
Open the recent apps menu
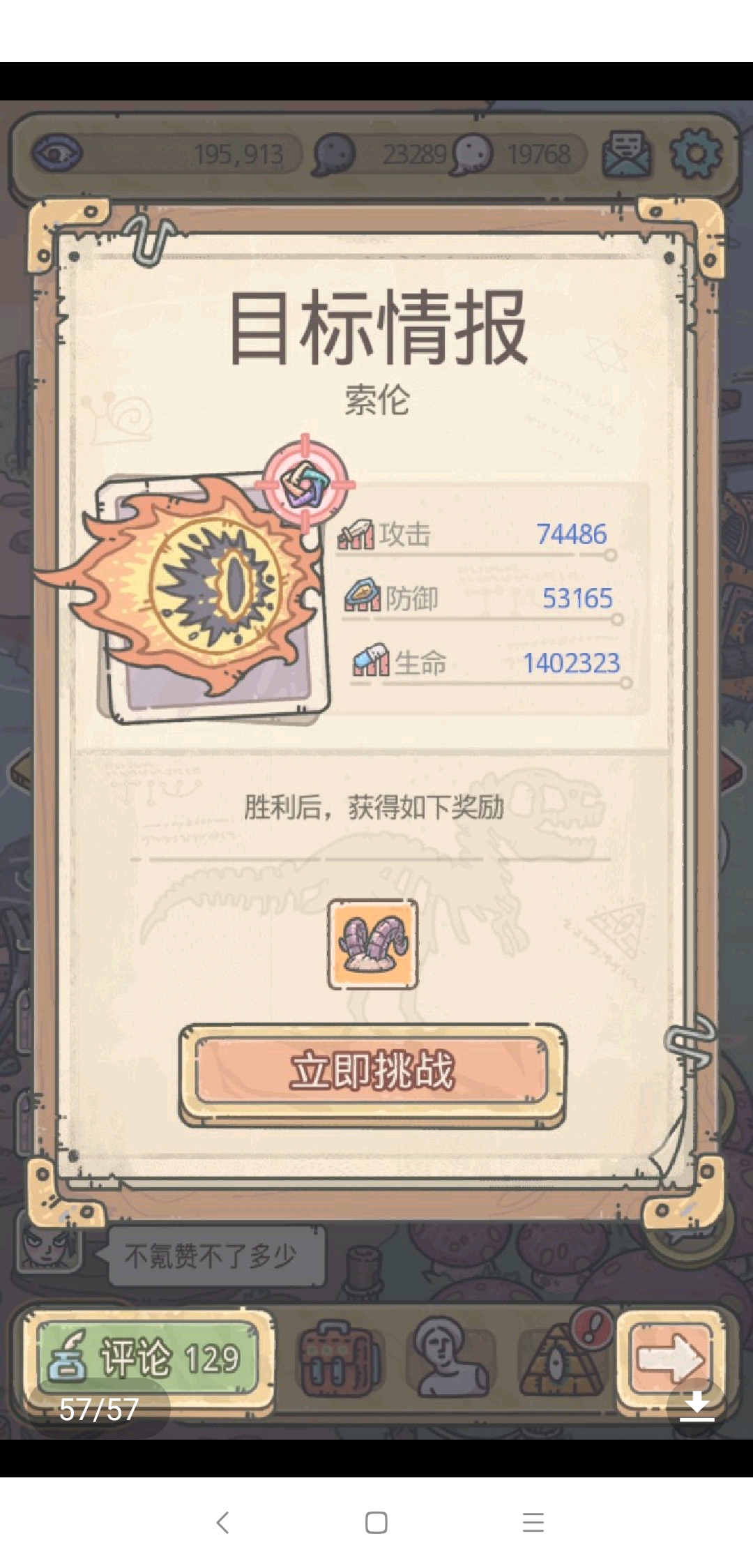533,1522
